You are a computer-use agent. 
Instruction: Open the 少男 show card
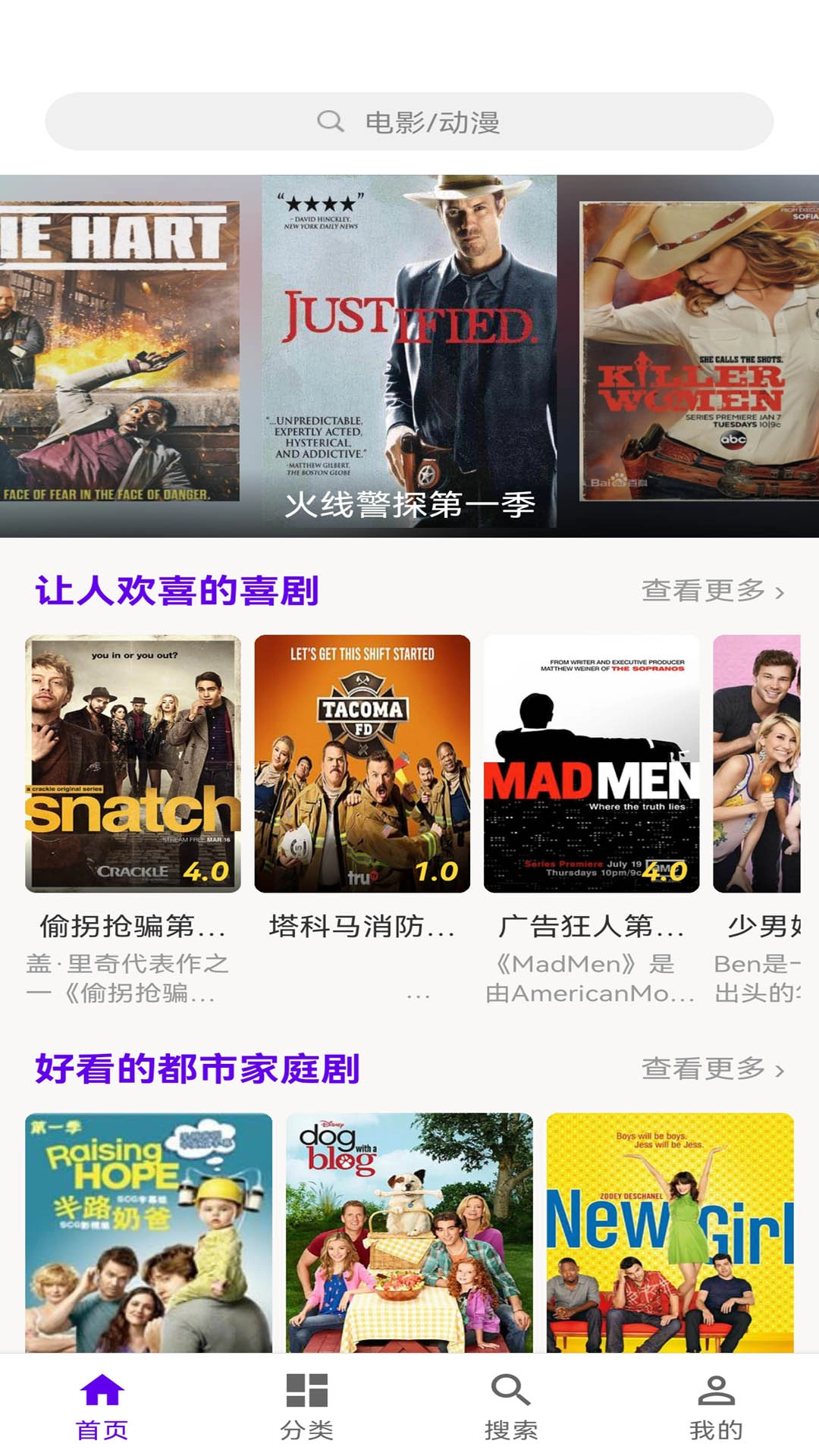pos(757,764)
